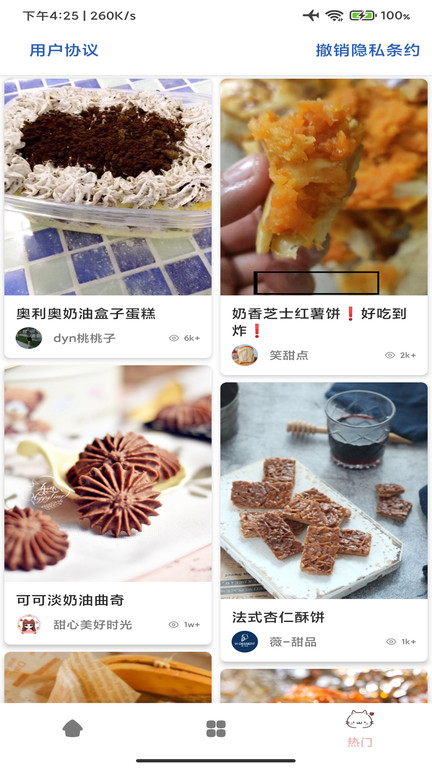
Task: Open the 法式杏仁酥饼 recipe card
Action: [x=324, y=522]
